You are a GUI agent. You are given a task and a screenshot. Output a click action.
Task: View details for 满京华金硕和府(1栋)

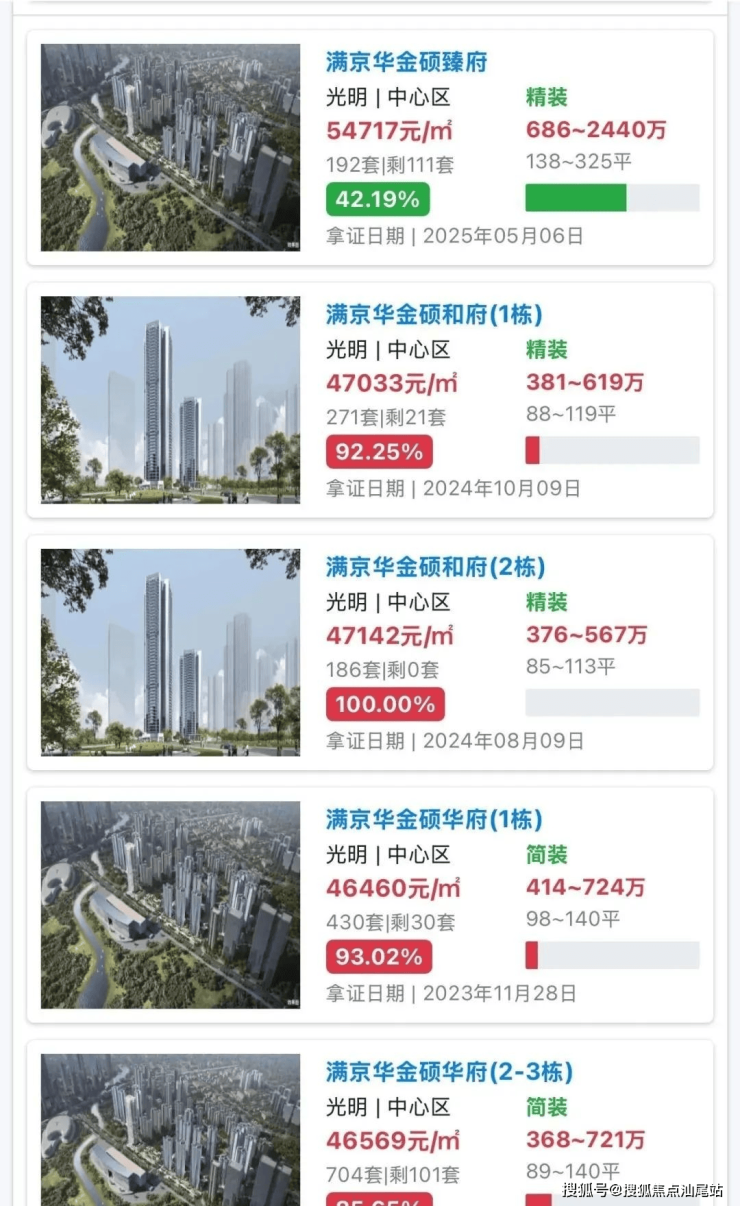click(434, 315)
